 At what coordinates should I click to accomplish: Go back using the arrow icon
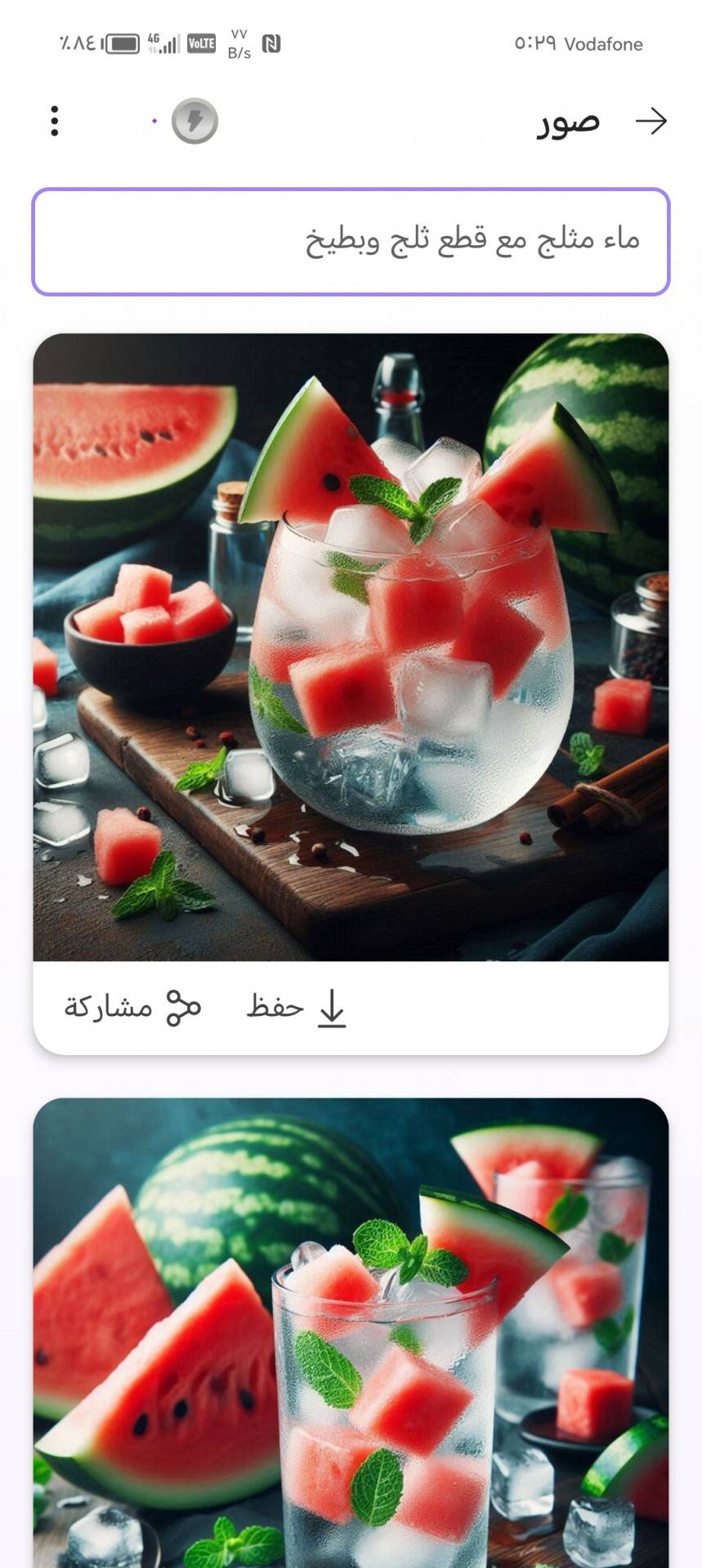[651, 122]
